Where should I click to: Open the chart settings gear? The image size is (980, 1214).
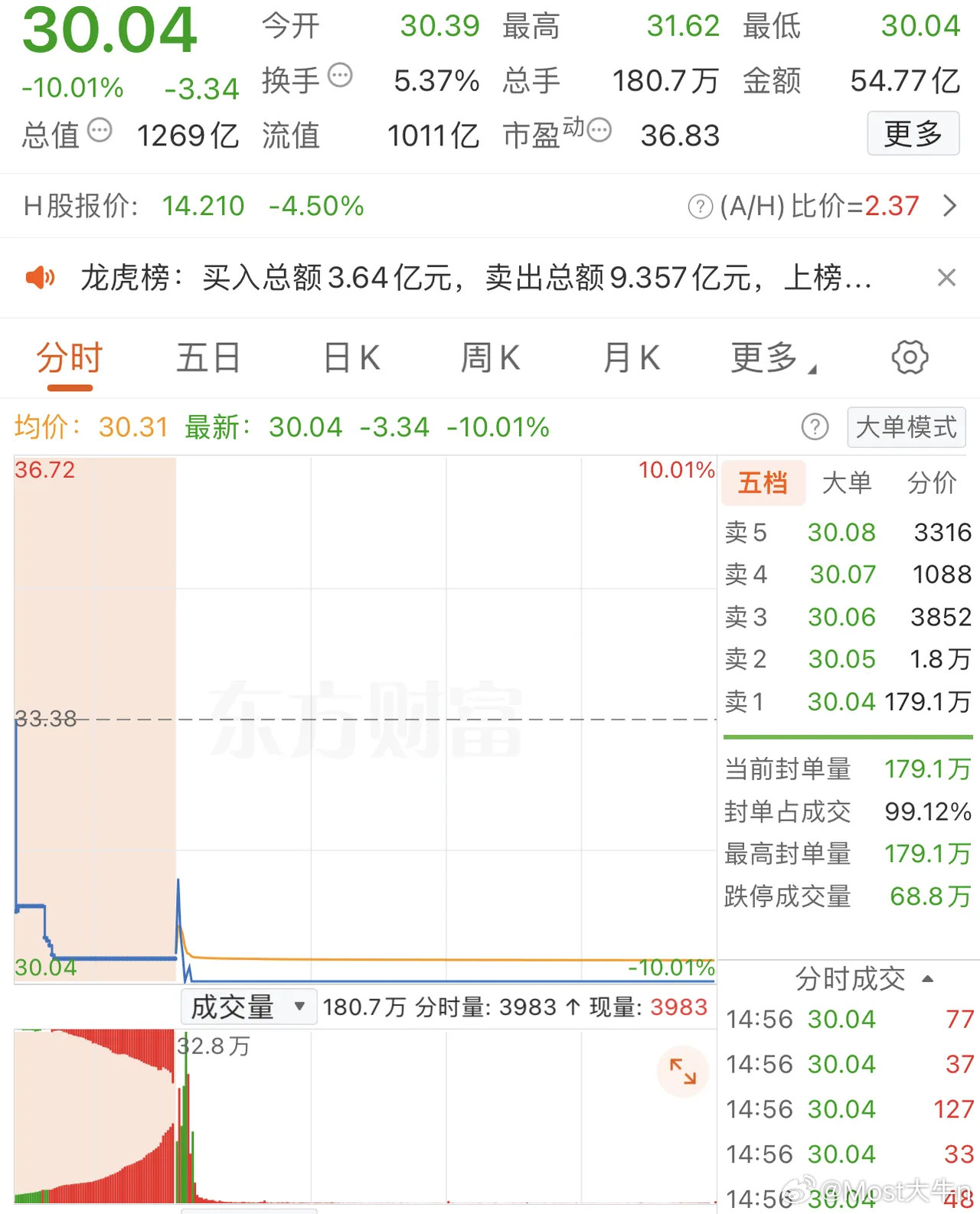(x=910, y=357)
